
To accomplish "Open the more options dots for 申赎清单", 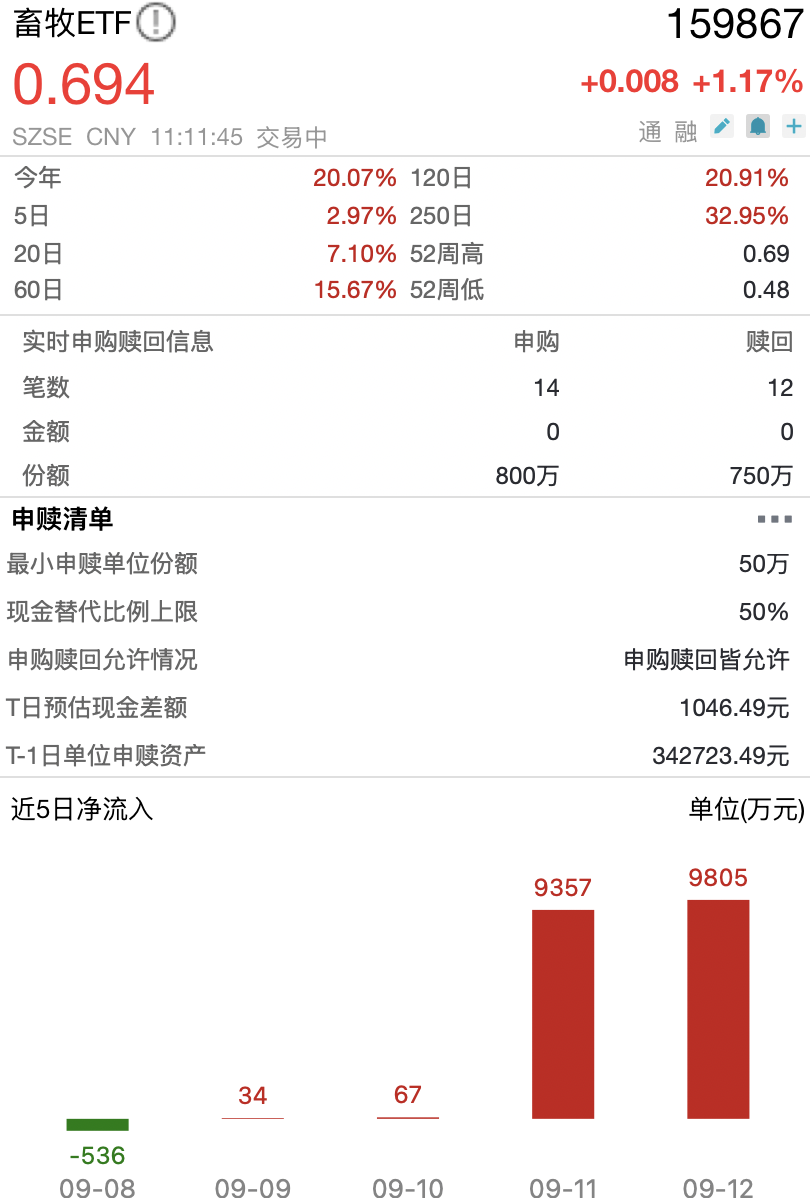I will [774, 519].
